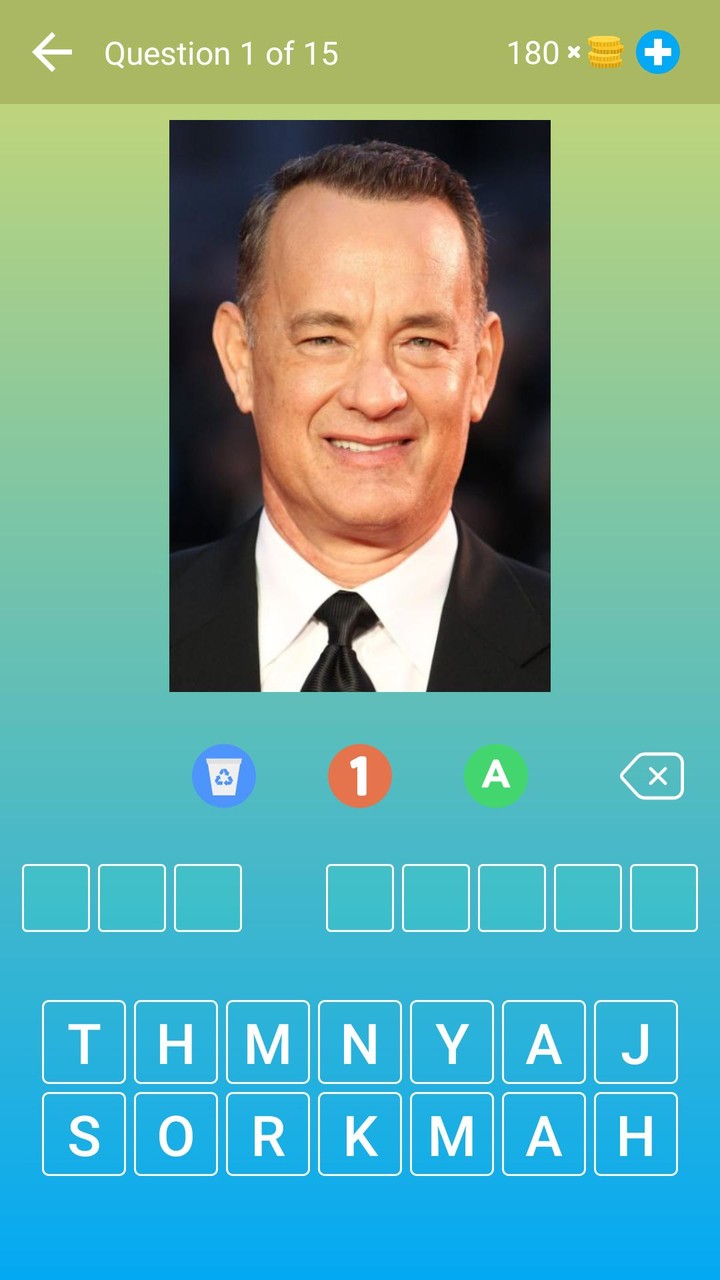
Task: Use the "A" hint to reveal a letter
Action: (496, 775)
